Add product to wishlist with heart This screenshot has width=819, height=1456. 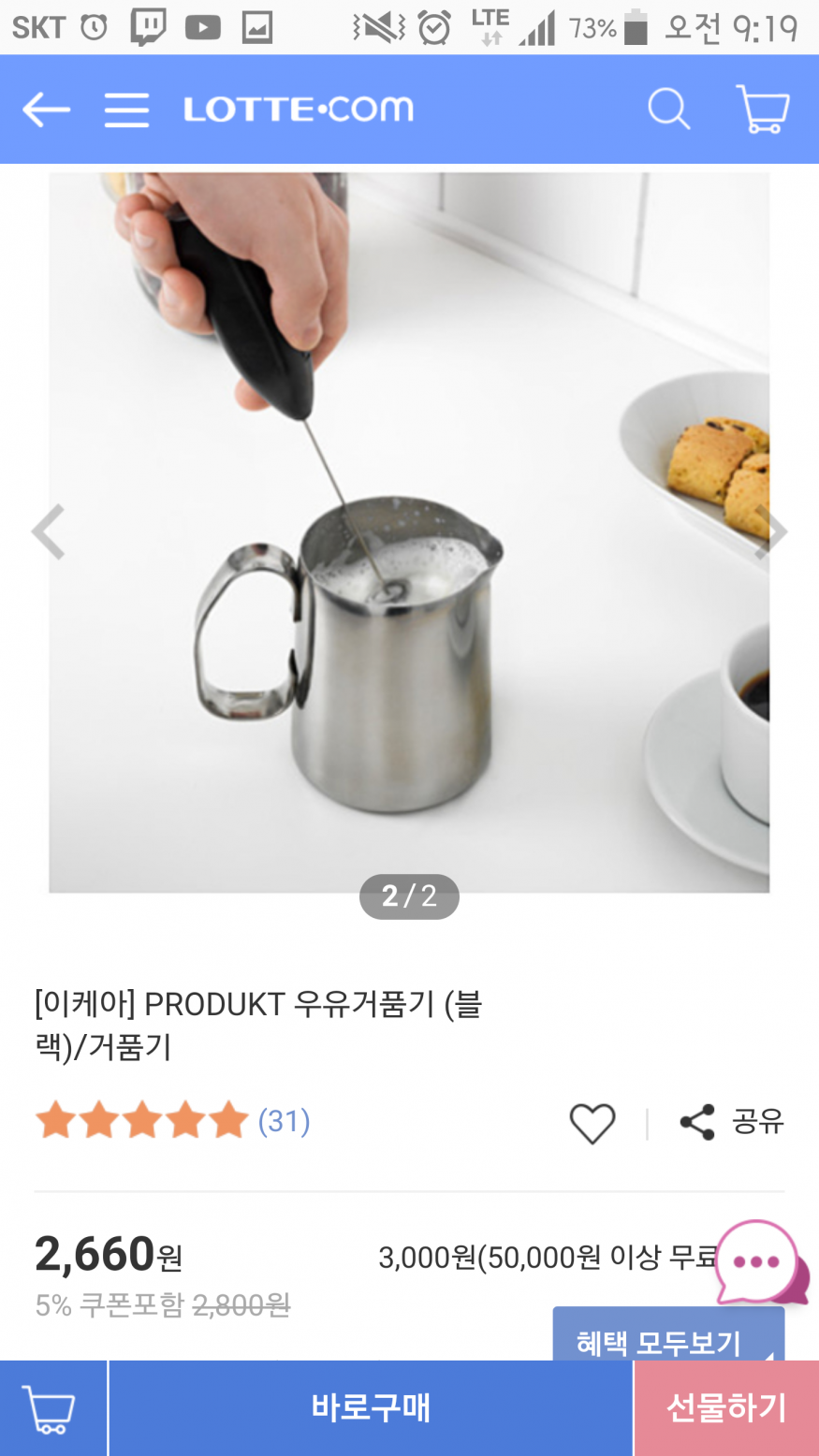(592, 1123)
